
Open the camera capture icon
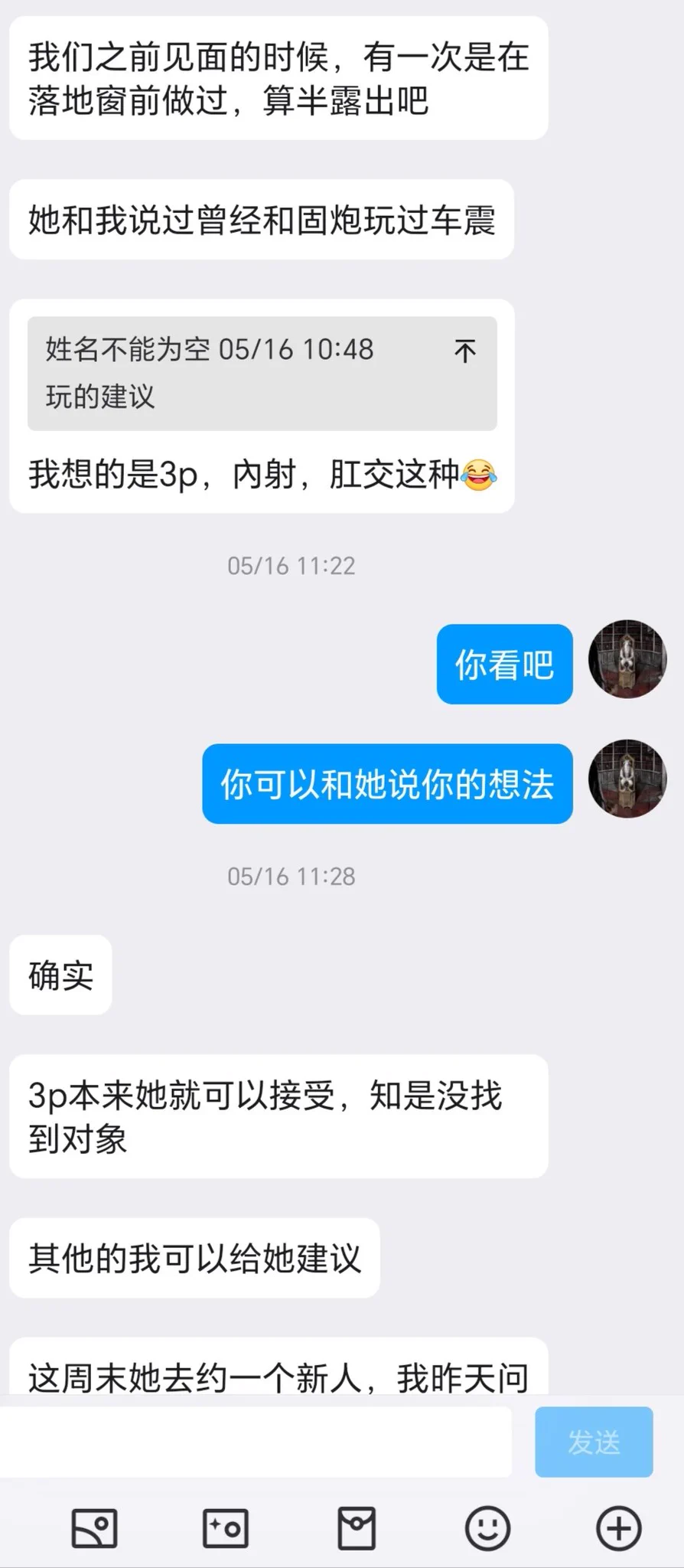tap(225, 1528)
